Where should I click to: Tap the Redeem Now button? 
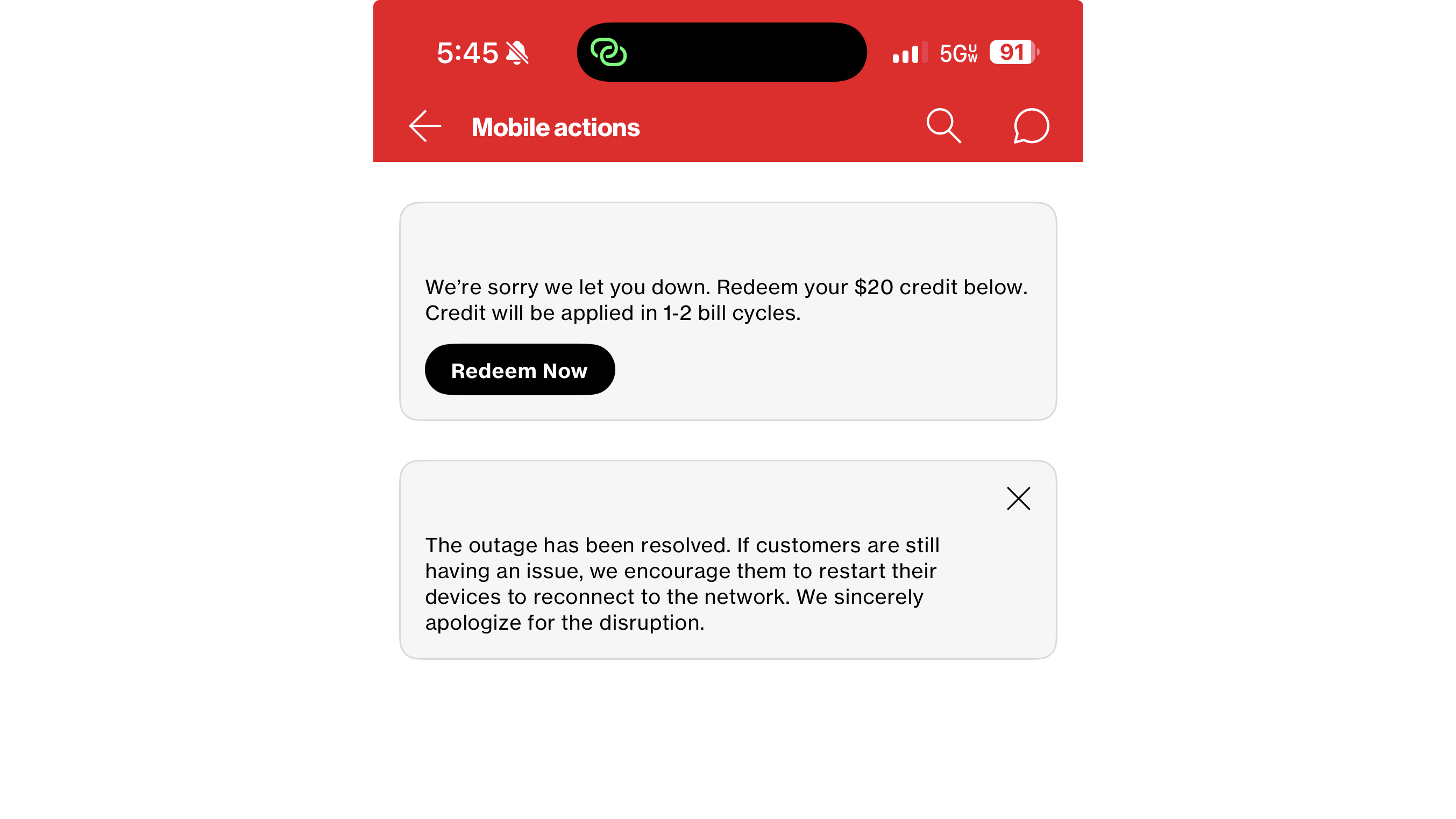(x=520, y=369)
